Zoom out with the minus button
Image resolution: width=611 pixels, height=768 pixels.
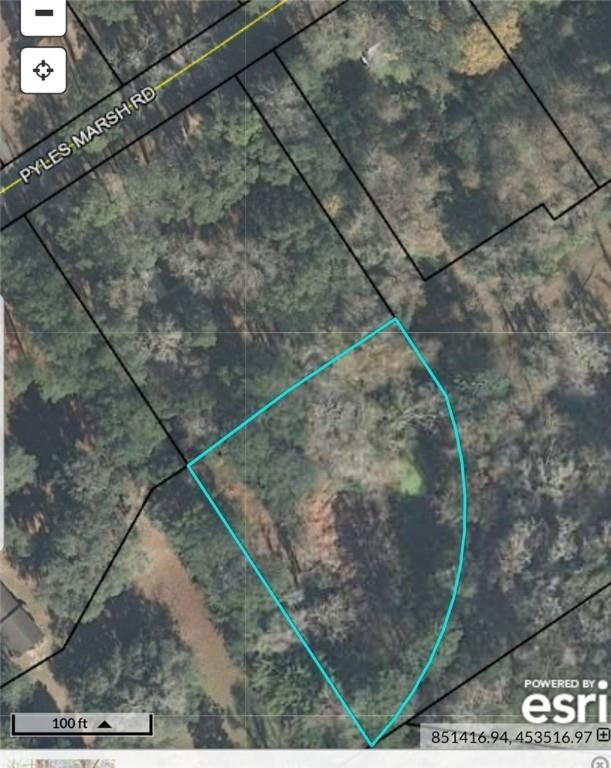[44, 14]
